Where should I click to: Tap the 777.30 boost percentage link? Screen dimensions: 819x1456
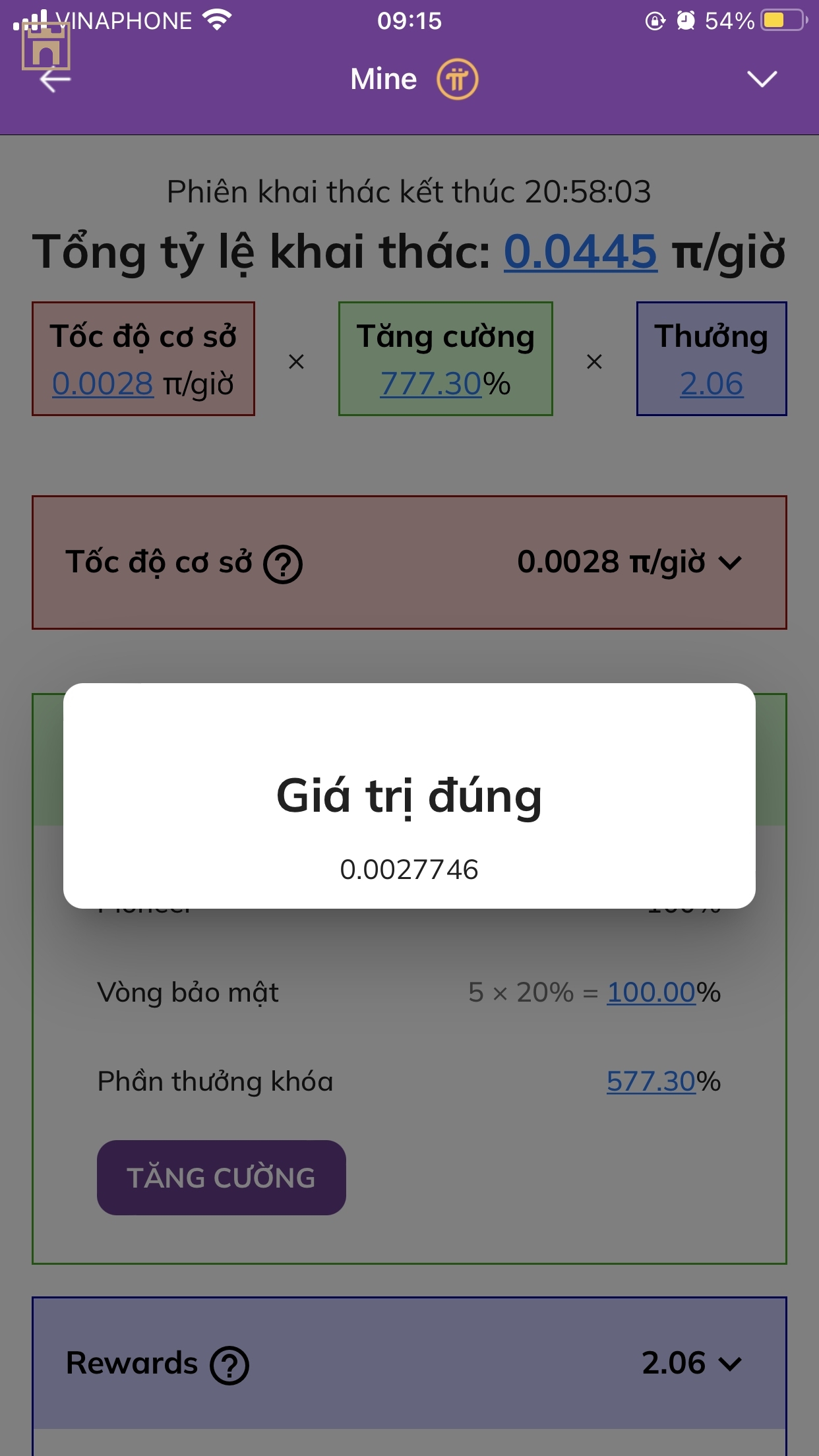pos(431,384)
